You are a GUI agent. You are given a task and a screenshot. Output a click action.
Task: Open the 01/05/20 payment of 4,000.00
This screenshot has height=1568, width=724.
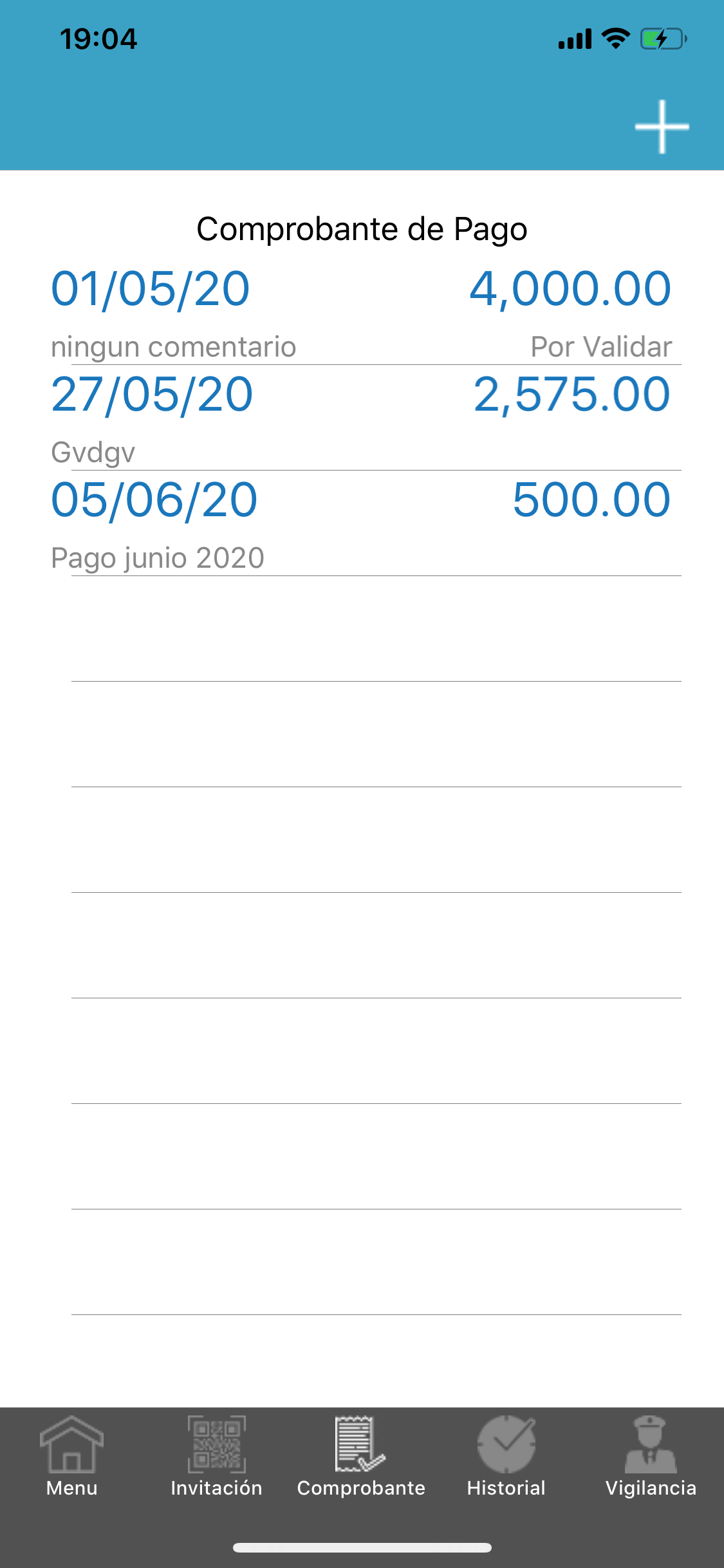[362, 313]
